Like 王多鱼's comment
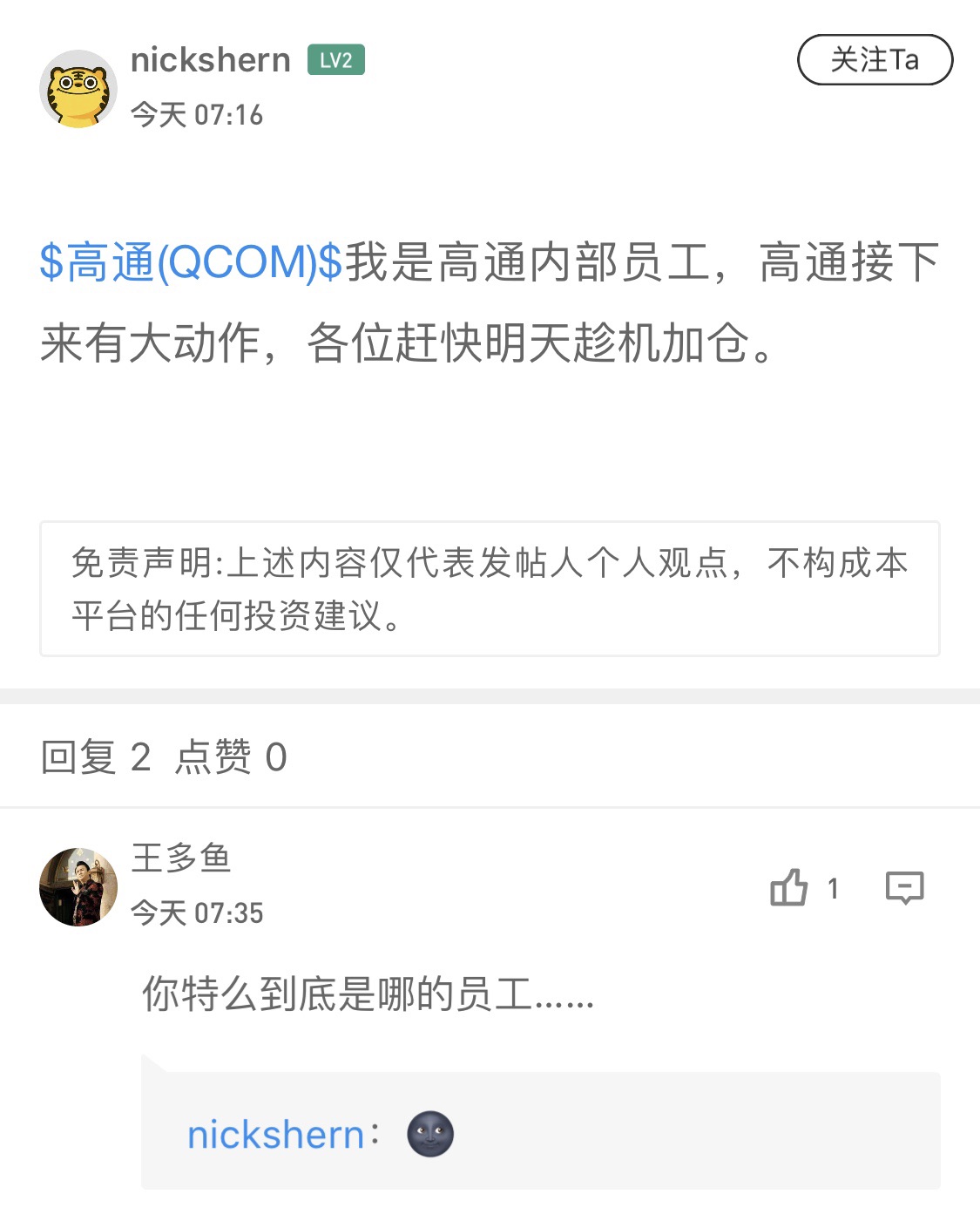 click(789, 888)
